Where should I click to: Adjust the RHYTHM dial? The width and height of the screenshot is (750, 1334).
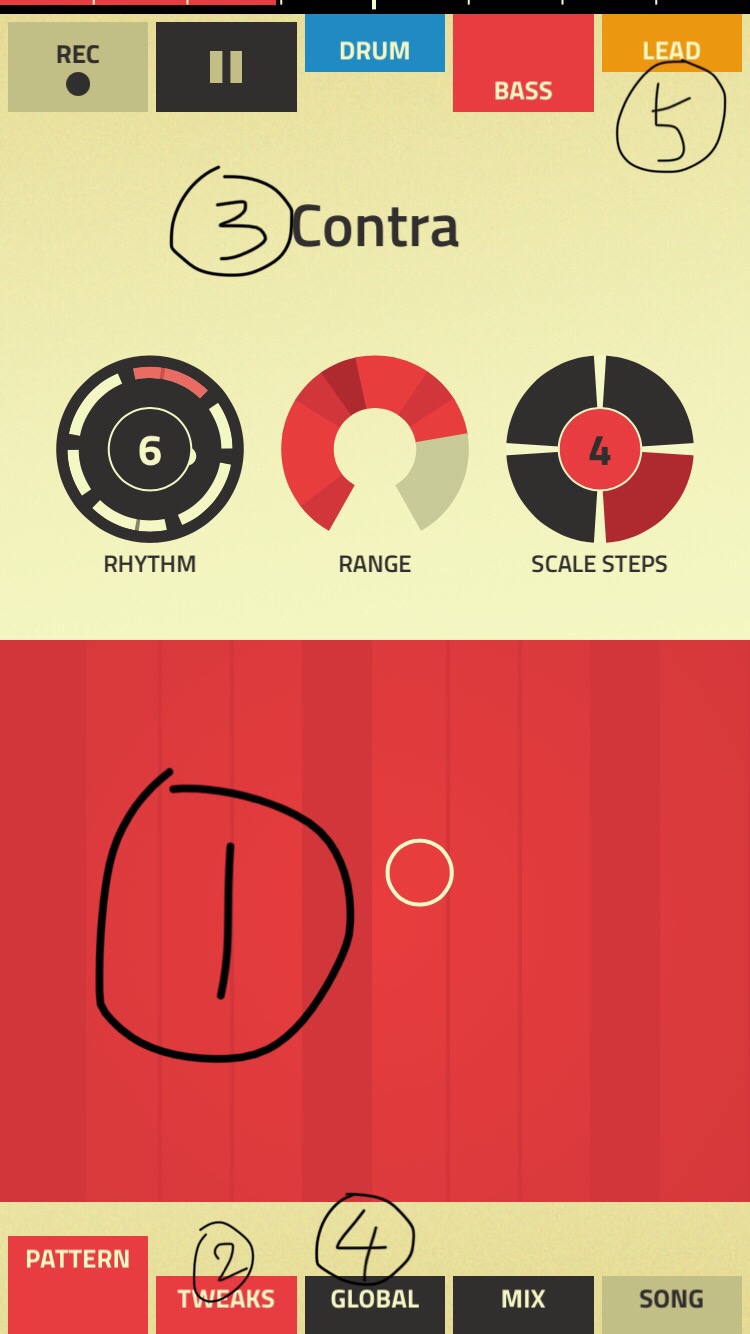[150, 450]
